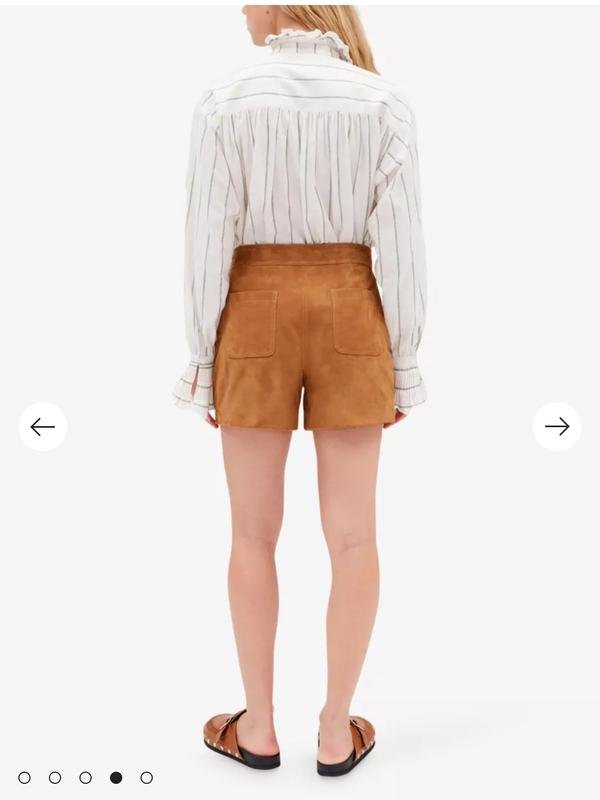Viewport: 600px width, 800px height.
Task: Select the third page indicator dot
Action: tap(85, 777)
